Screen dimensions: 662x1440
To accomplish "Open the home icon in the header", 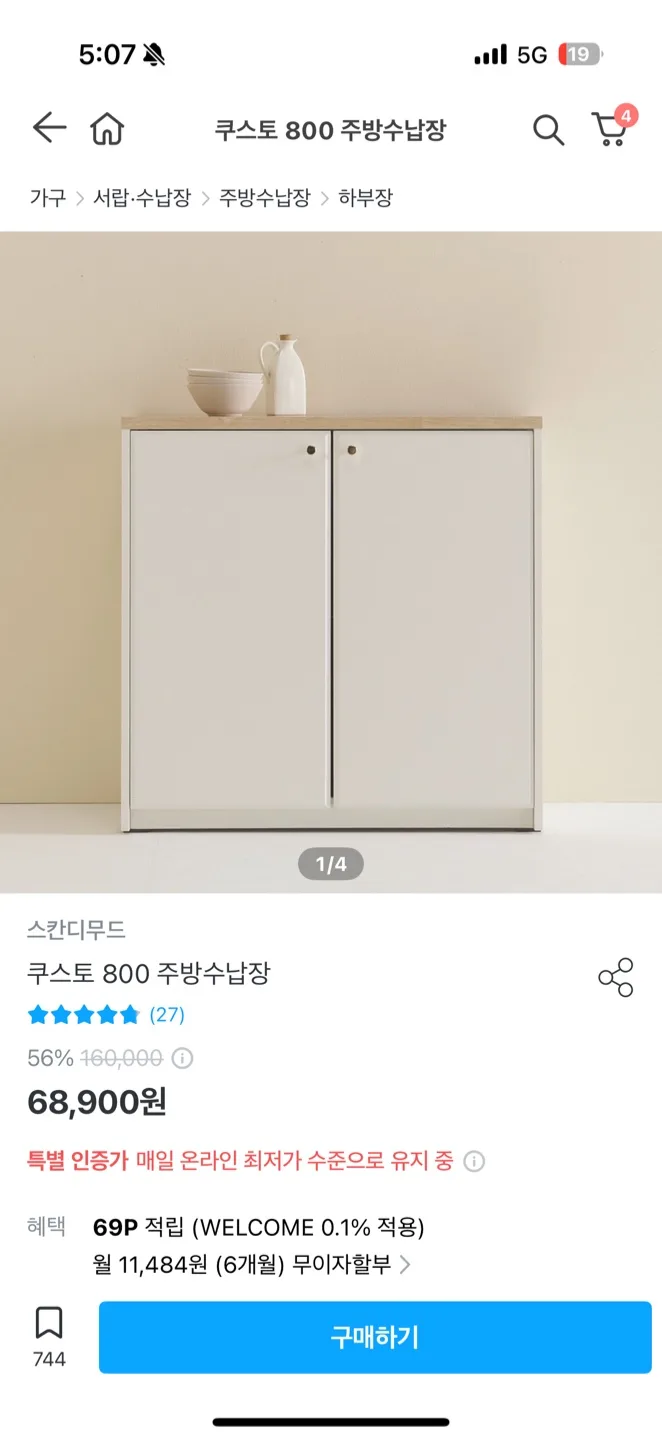I will (107, 129).
